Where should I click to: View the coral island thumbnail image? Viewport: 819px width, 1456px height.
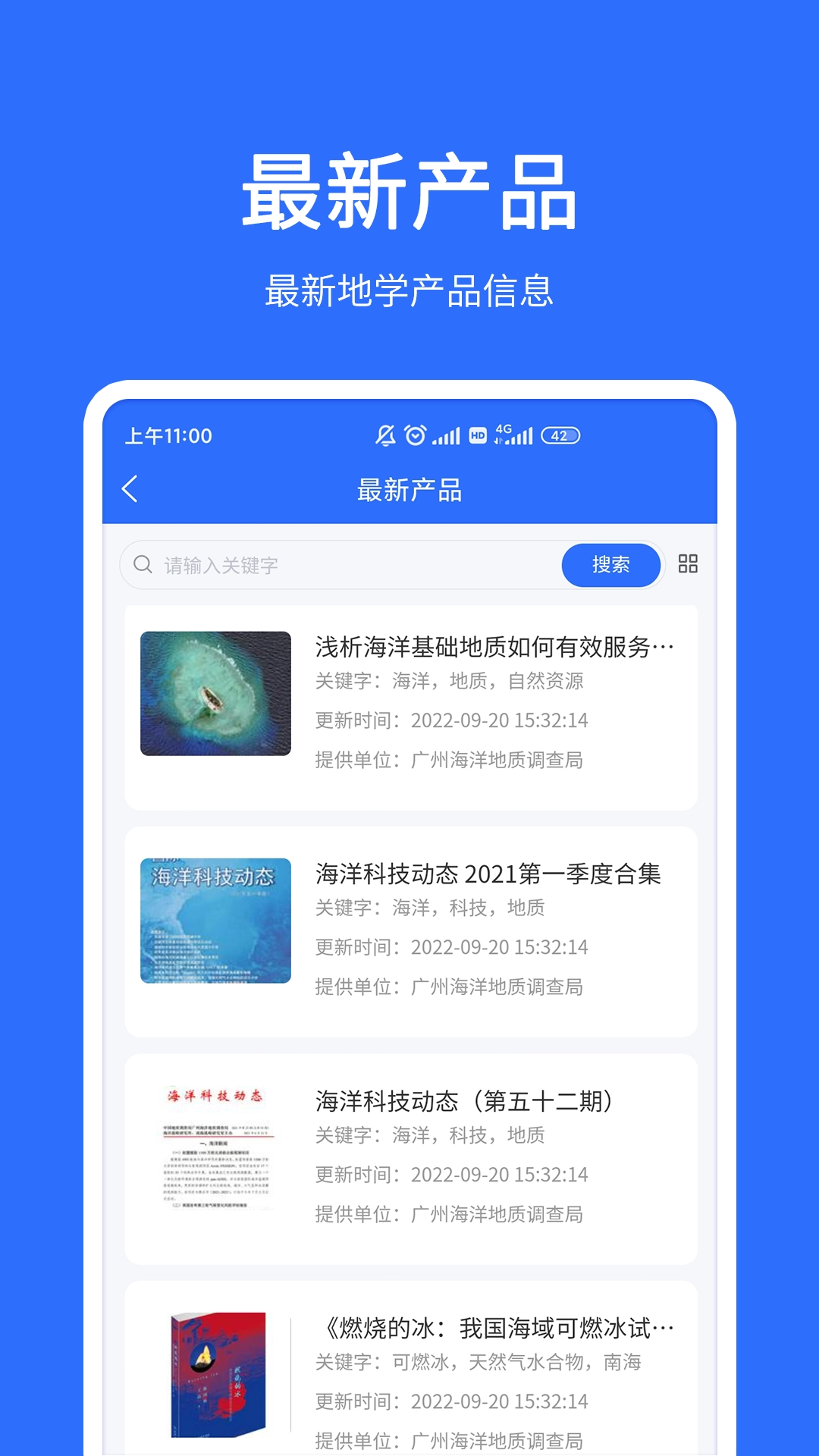pyautogui.click(x=215, y=694)
